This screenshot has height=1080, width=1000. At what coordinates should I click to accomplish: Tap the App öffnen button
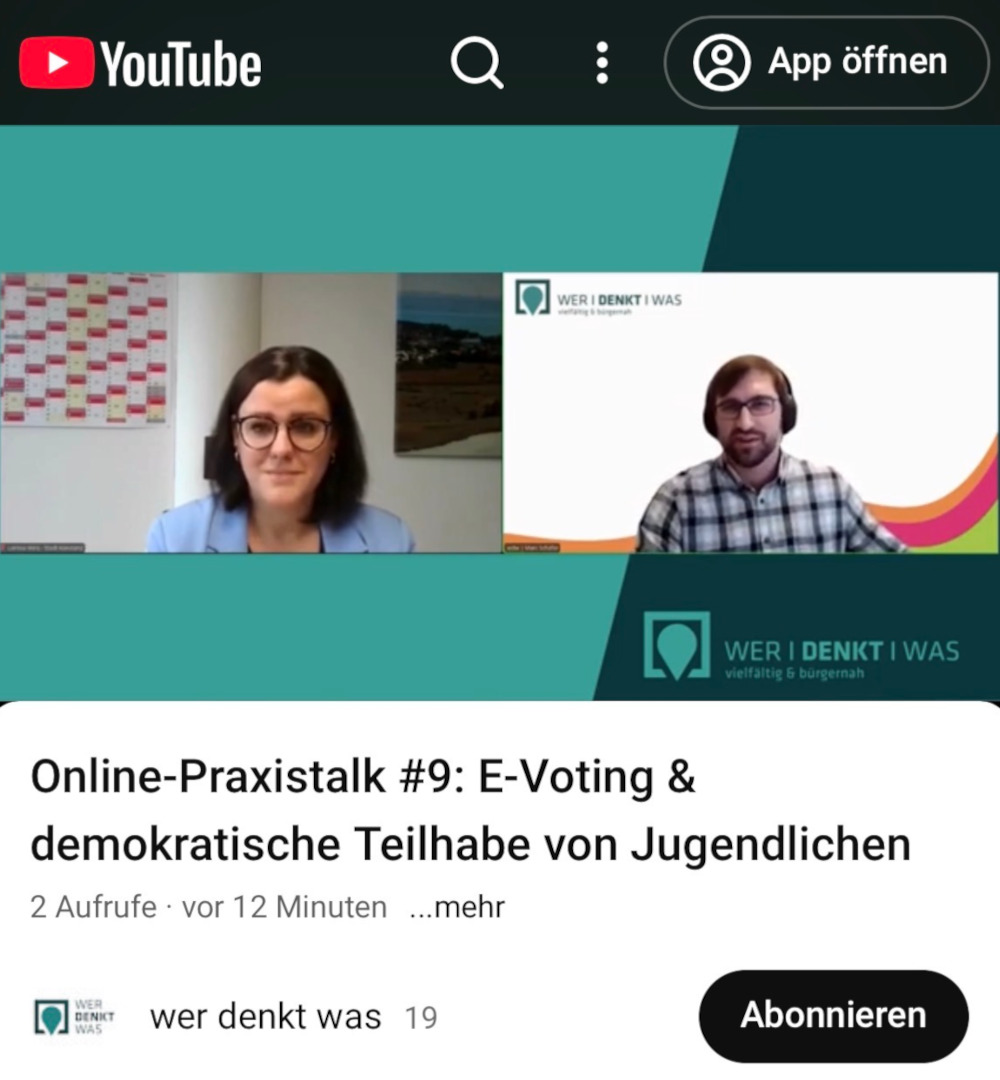point(826,62)
